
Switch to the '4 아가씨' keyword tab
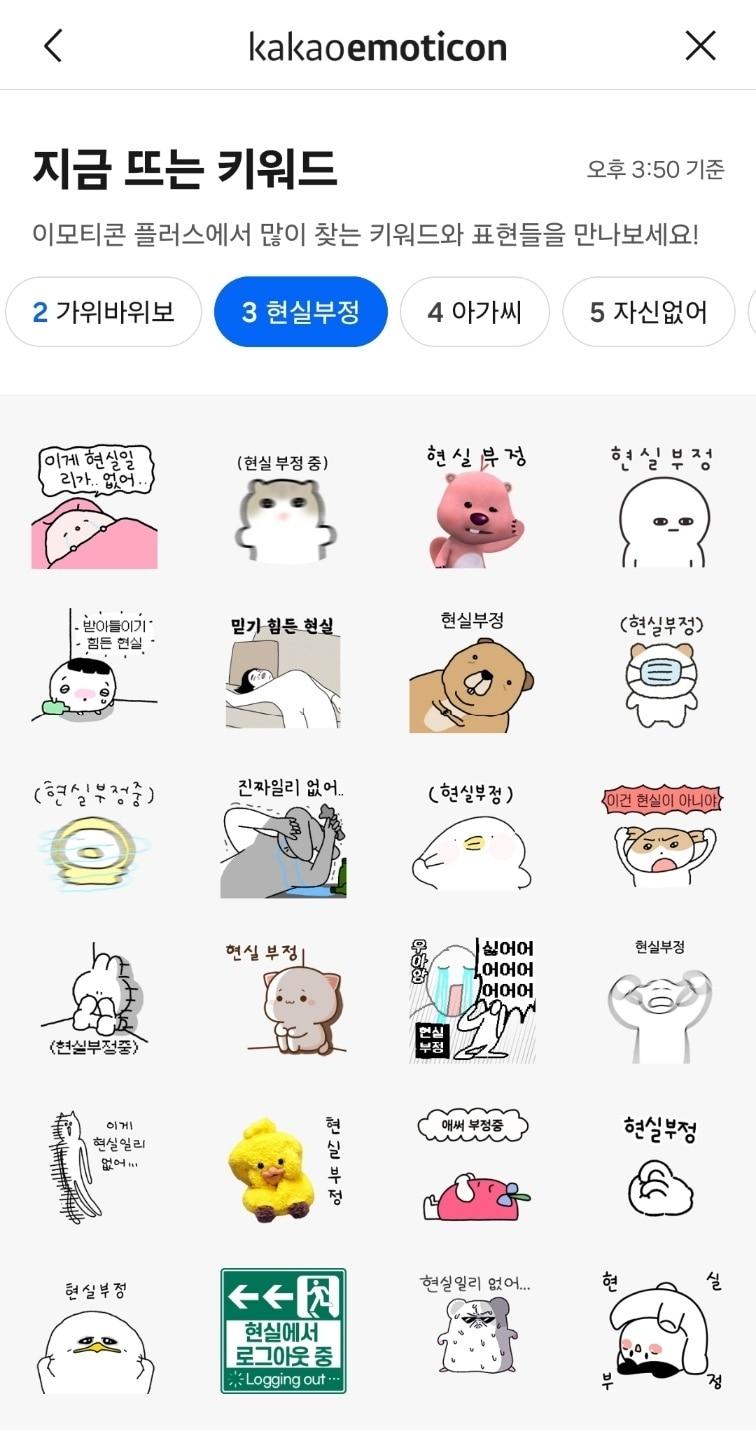(474, 312)
